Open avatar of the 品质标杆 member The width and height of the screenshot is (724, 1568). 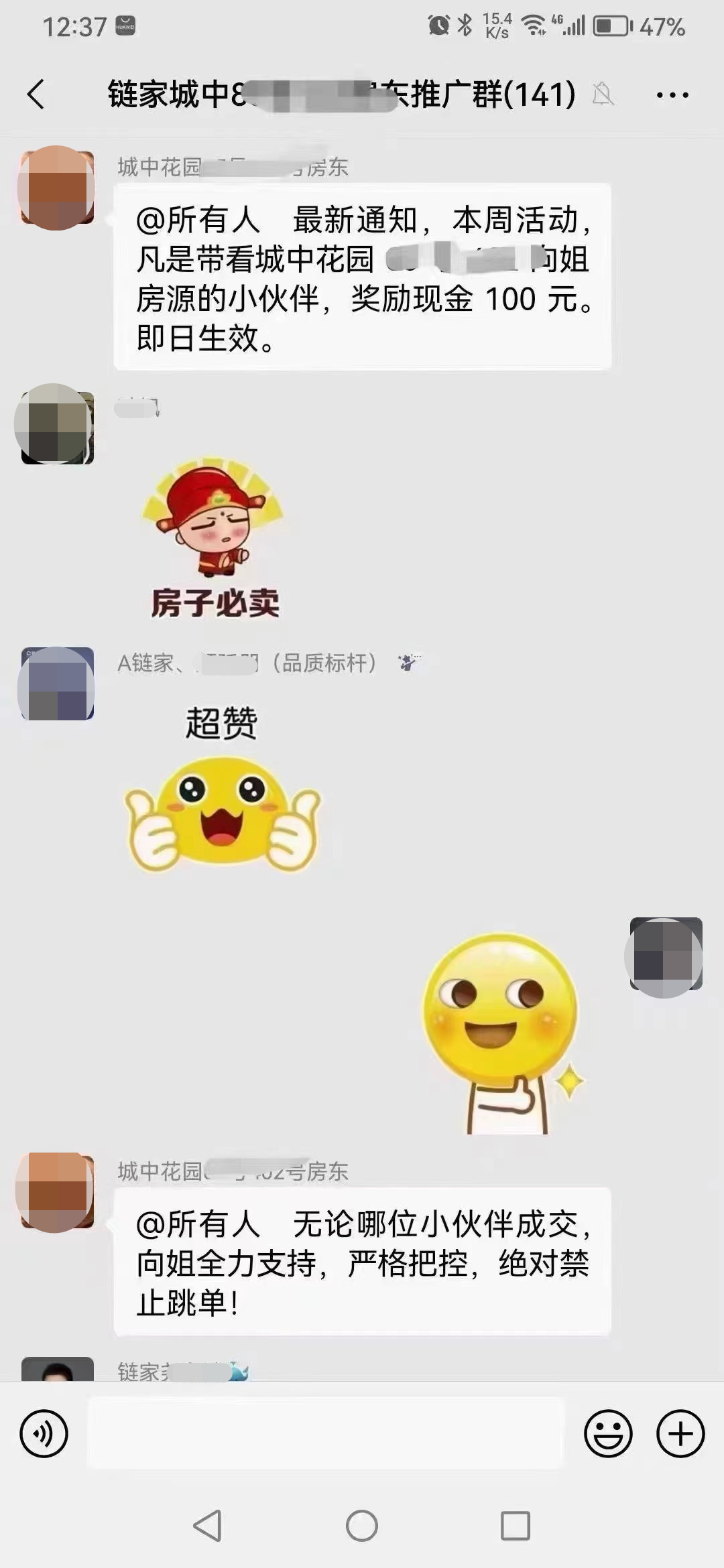58,683
